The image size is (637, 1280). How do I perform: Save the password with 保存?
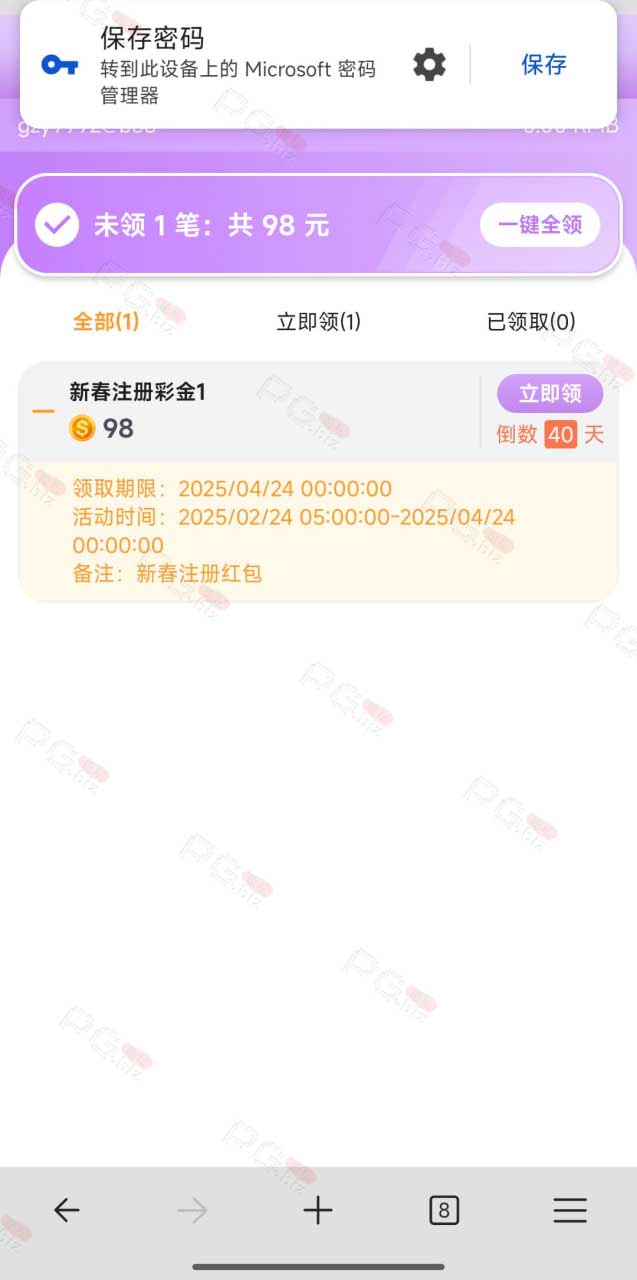tap(544, 65)
